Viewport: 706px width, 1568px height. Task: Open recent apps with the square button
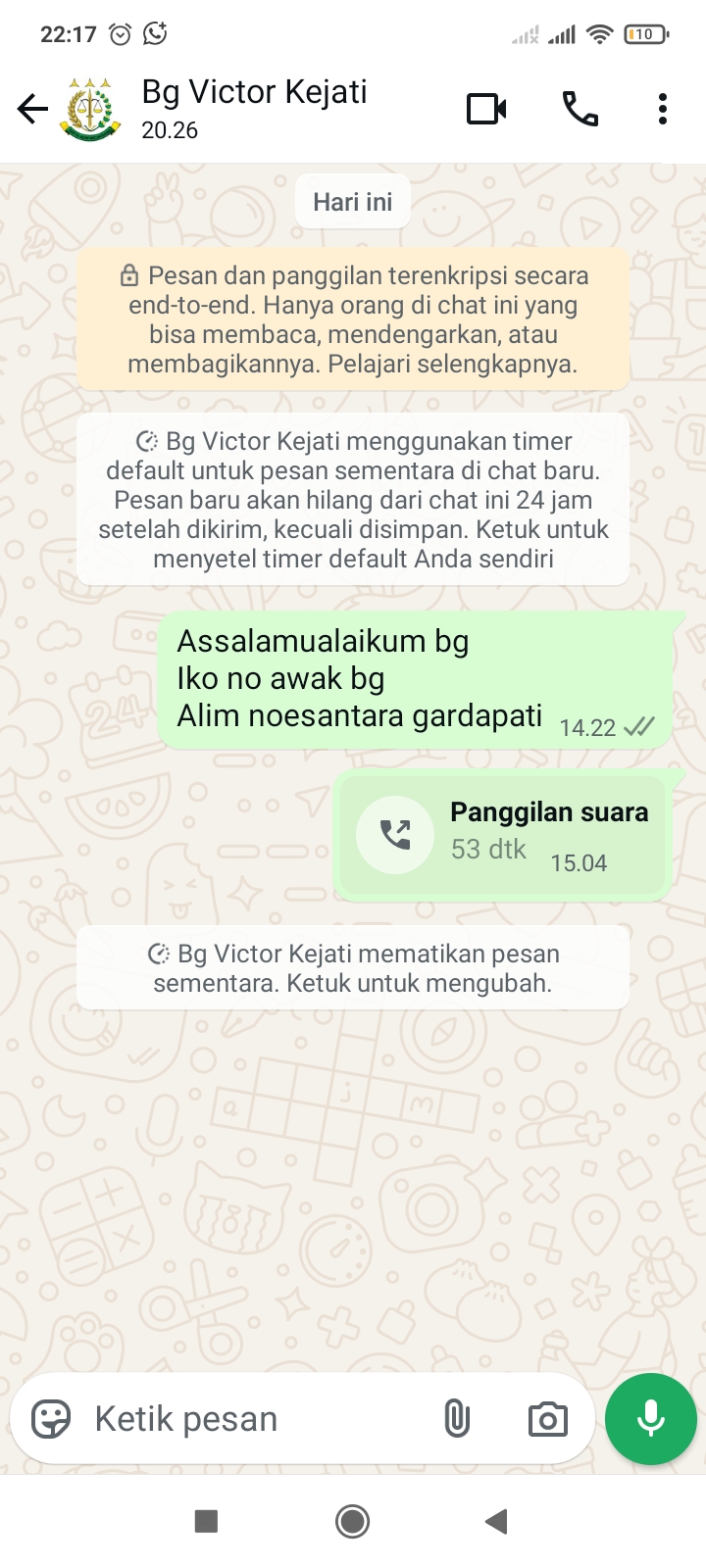pos(206,1521)
